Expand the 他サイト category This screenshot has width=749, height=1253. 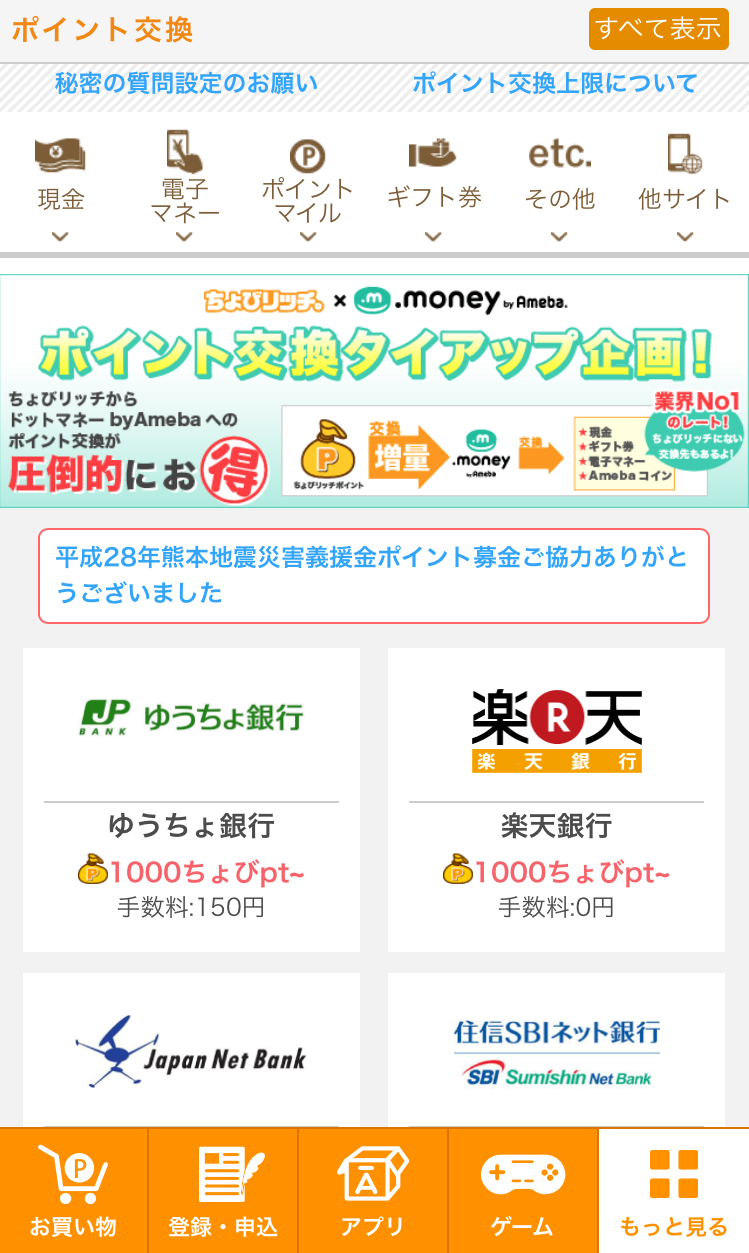click(684, 188)
